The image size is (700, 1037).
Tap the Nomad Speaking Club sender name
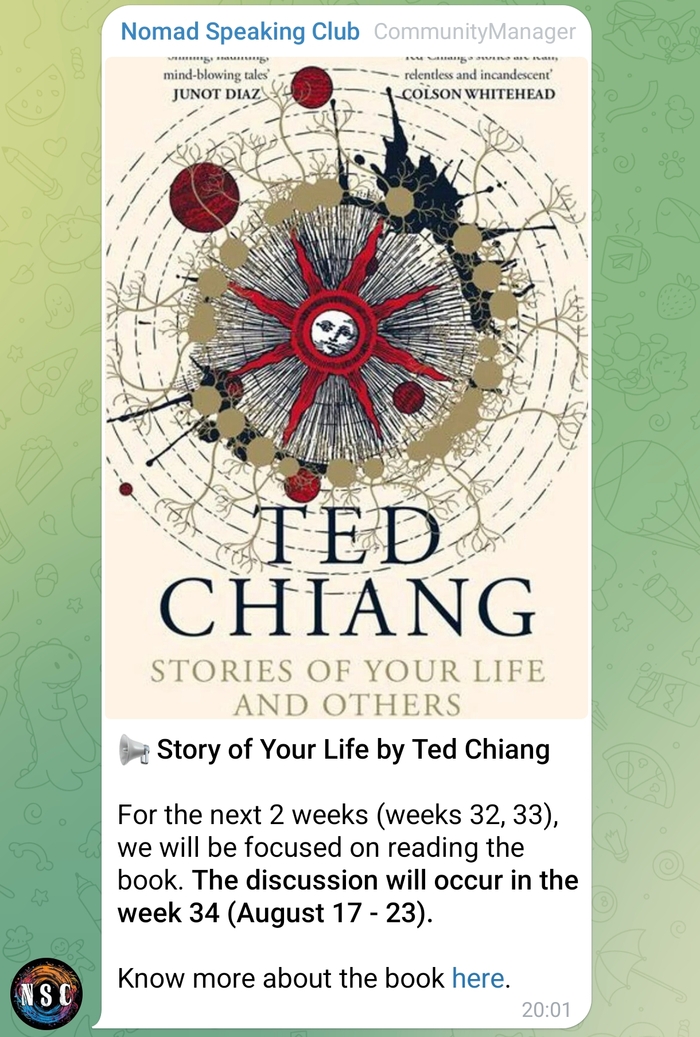pos(240,31)
